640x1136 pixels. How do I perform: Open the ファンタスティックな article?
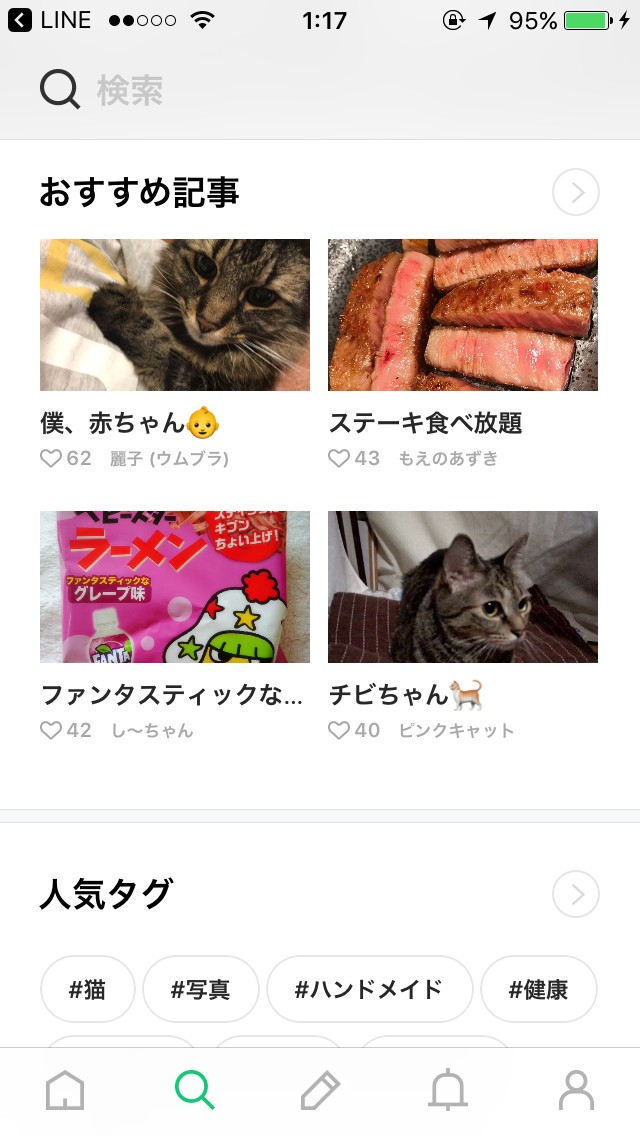pos(175,587)
